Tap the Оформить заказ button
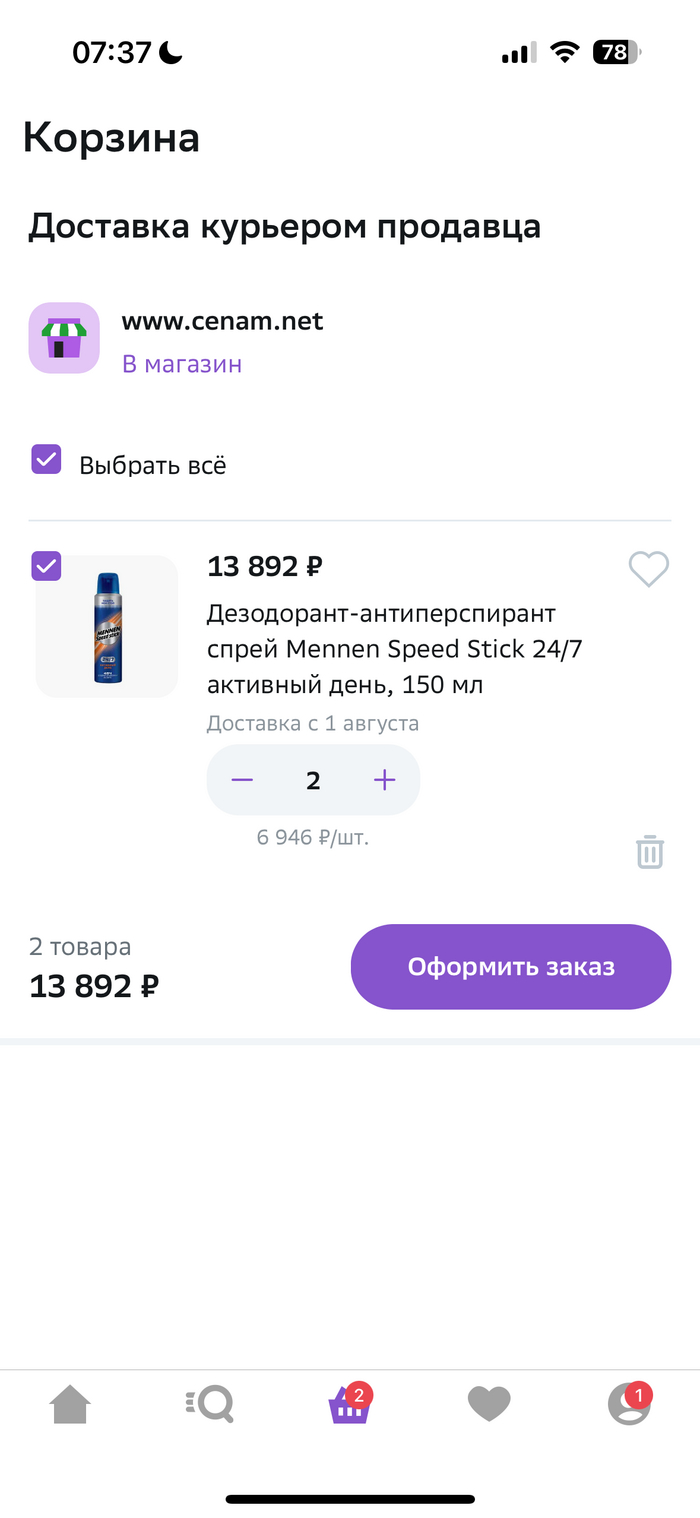Screen dimensions: 700x1518 point(510,967)
